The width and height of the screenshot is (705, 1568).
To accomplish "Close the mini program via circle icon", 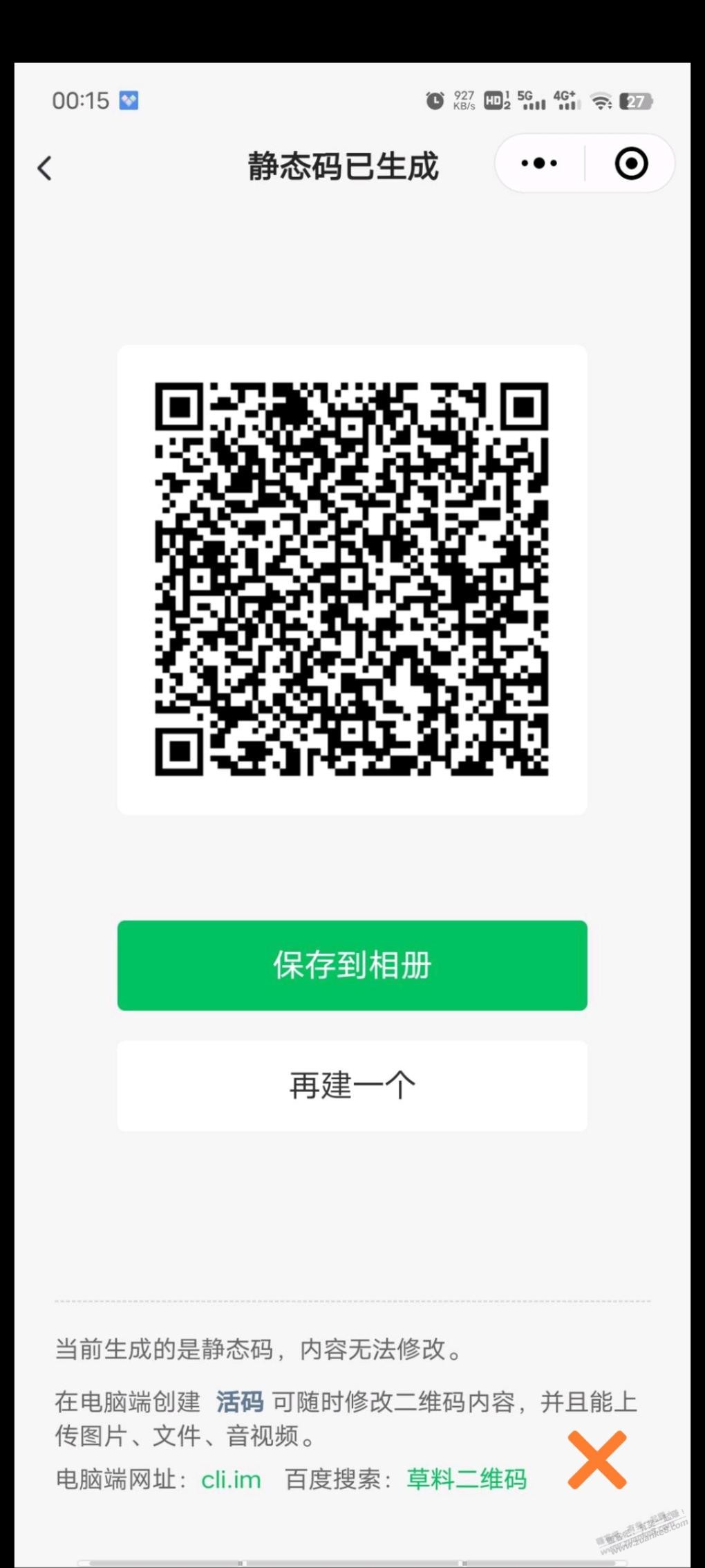I will point(631,164).
